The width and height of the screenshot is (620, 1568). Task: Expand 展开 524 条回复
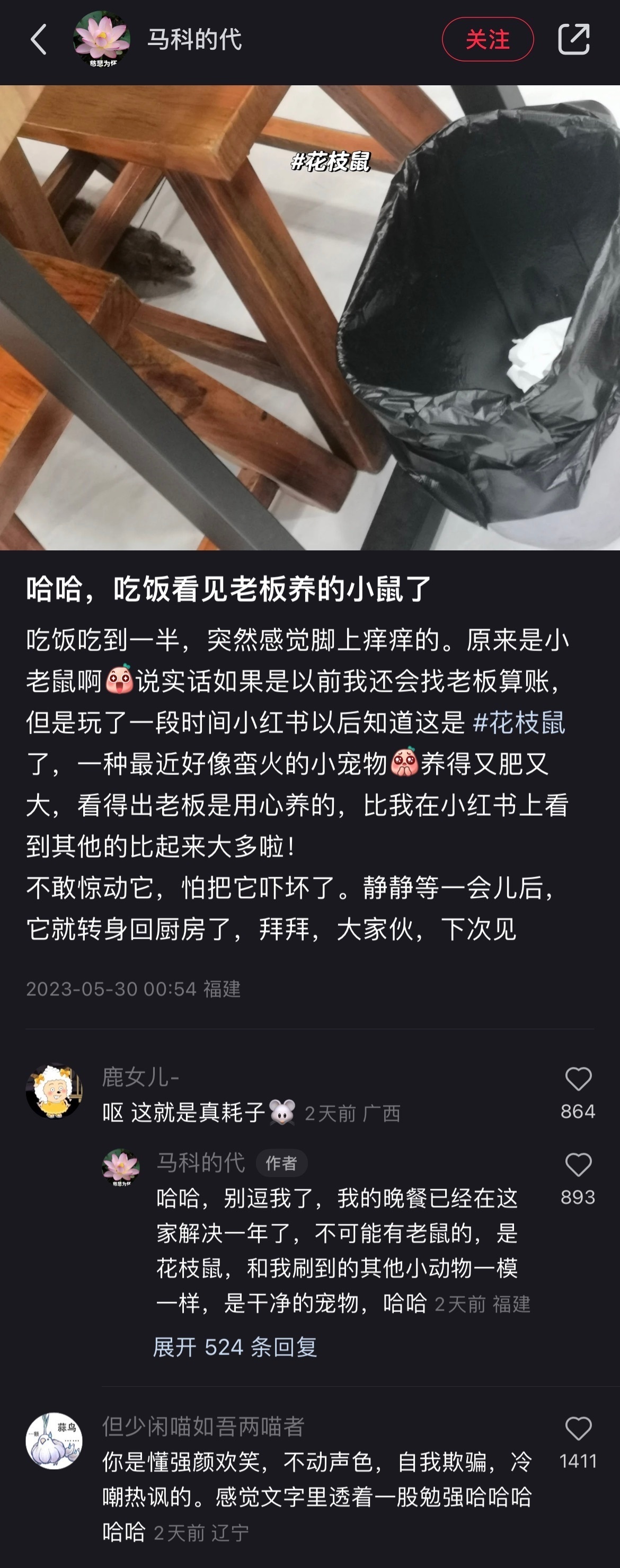(x=235, y=1347)
